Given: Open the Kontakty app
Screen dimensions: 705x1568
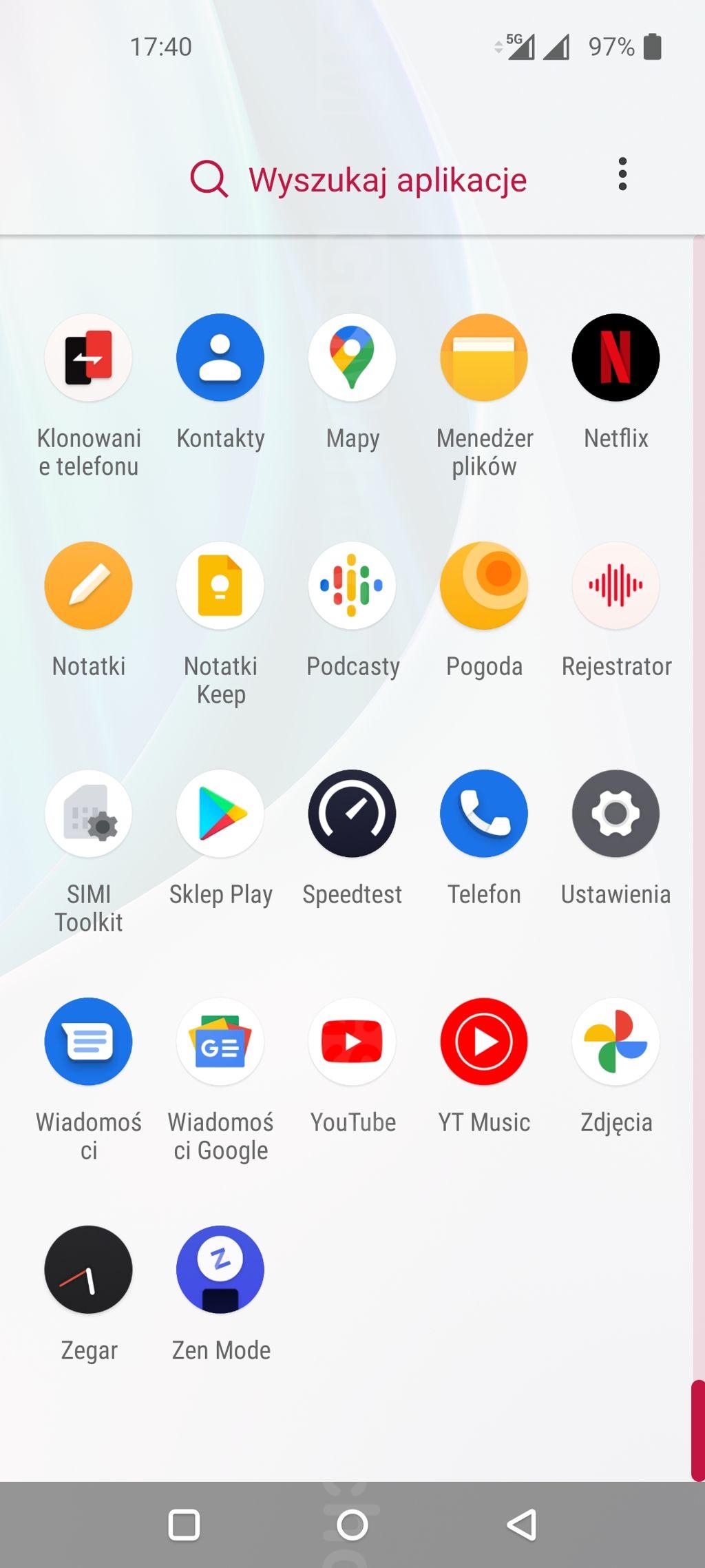Looking at the screenshot, I should [220, 358].
